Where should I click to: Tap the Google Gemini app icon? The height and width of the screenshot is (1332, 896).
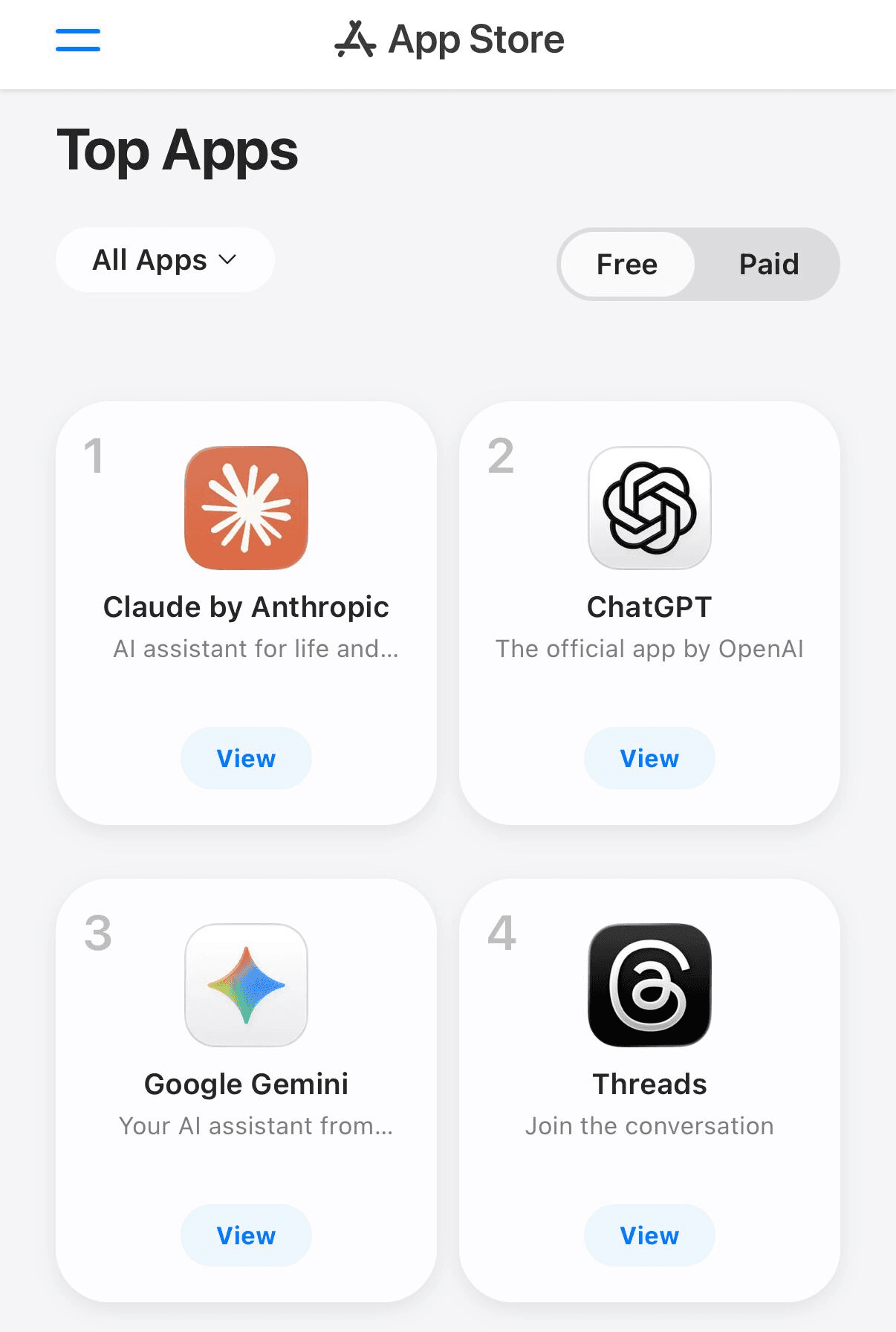(246, 985)
